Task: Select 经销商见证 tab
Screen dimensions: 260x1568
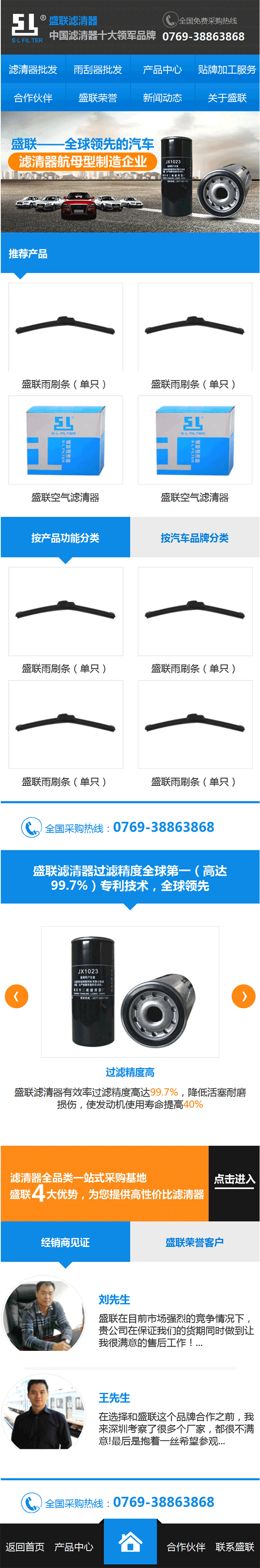Action: pyautogui.click(x=65, y=1242)
